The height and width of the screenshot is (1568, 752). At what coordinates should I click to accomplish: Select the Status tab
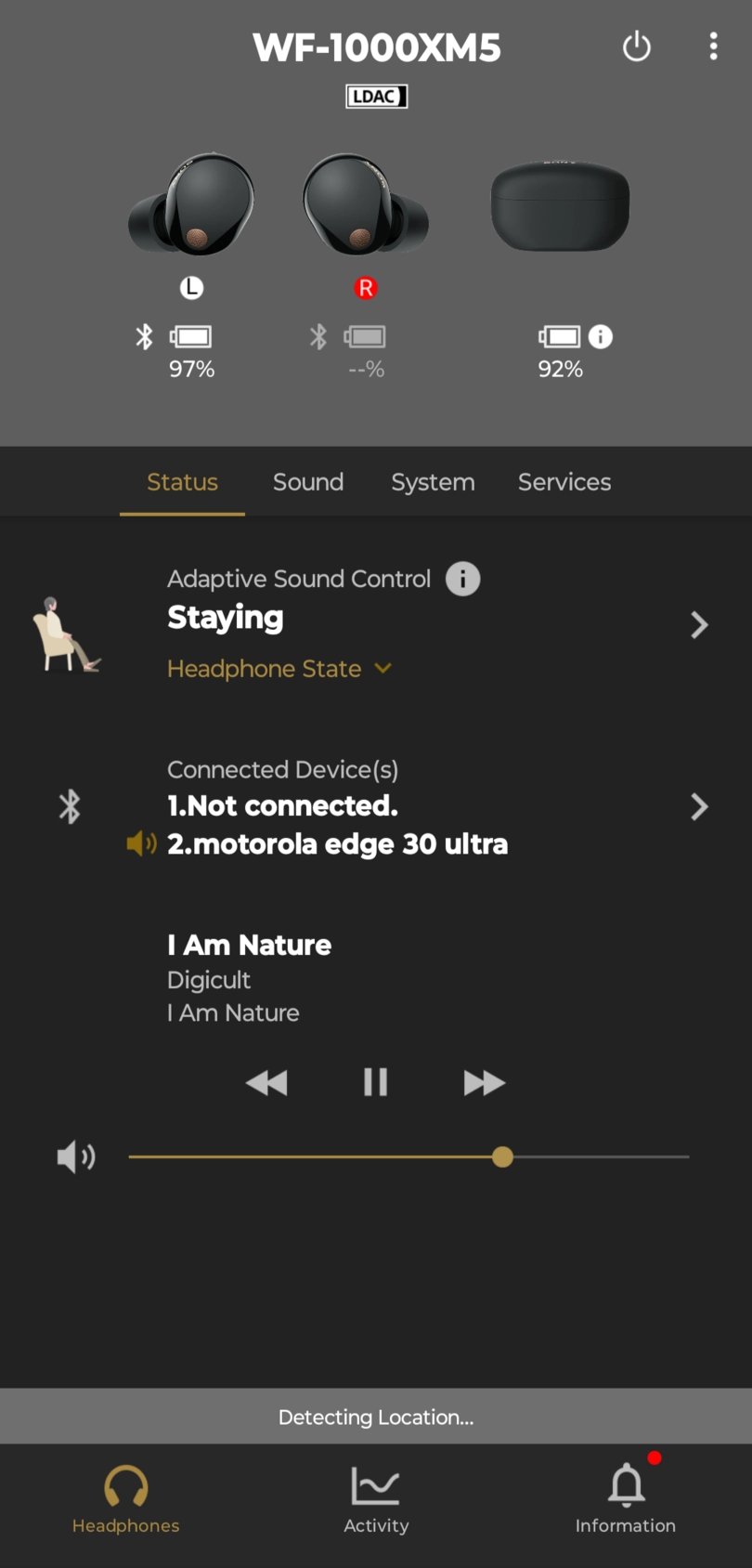click(x=182, y=482)
